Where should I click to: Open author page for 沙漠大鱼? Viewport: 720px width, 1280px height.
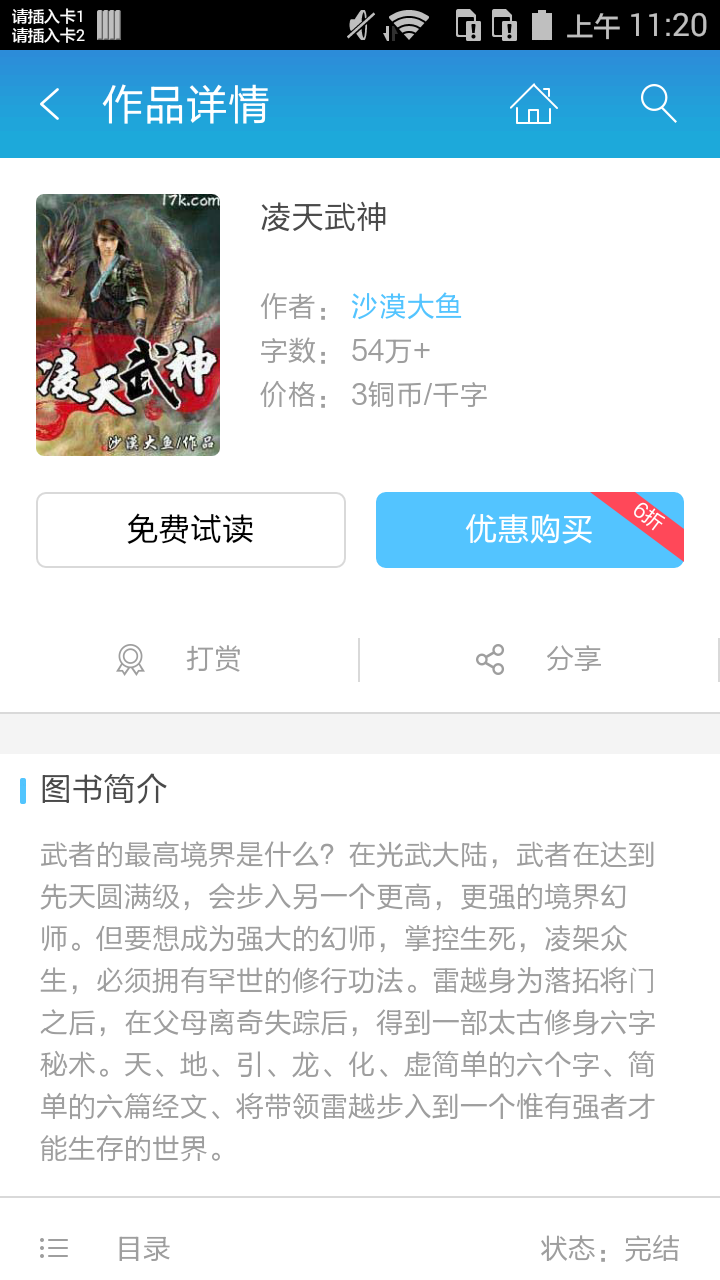click(x=405, y=307)
